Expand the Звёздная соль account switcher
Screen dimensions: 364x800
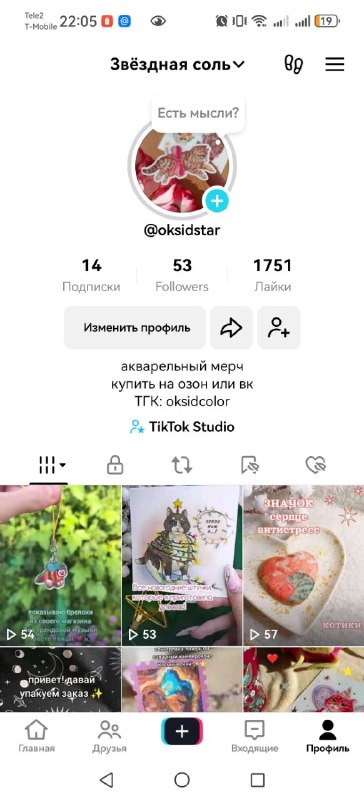178,65
